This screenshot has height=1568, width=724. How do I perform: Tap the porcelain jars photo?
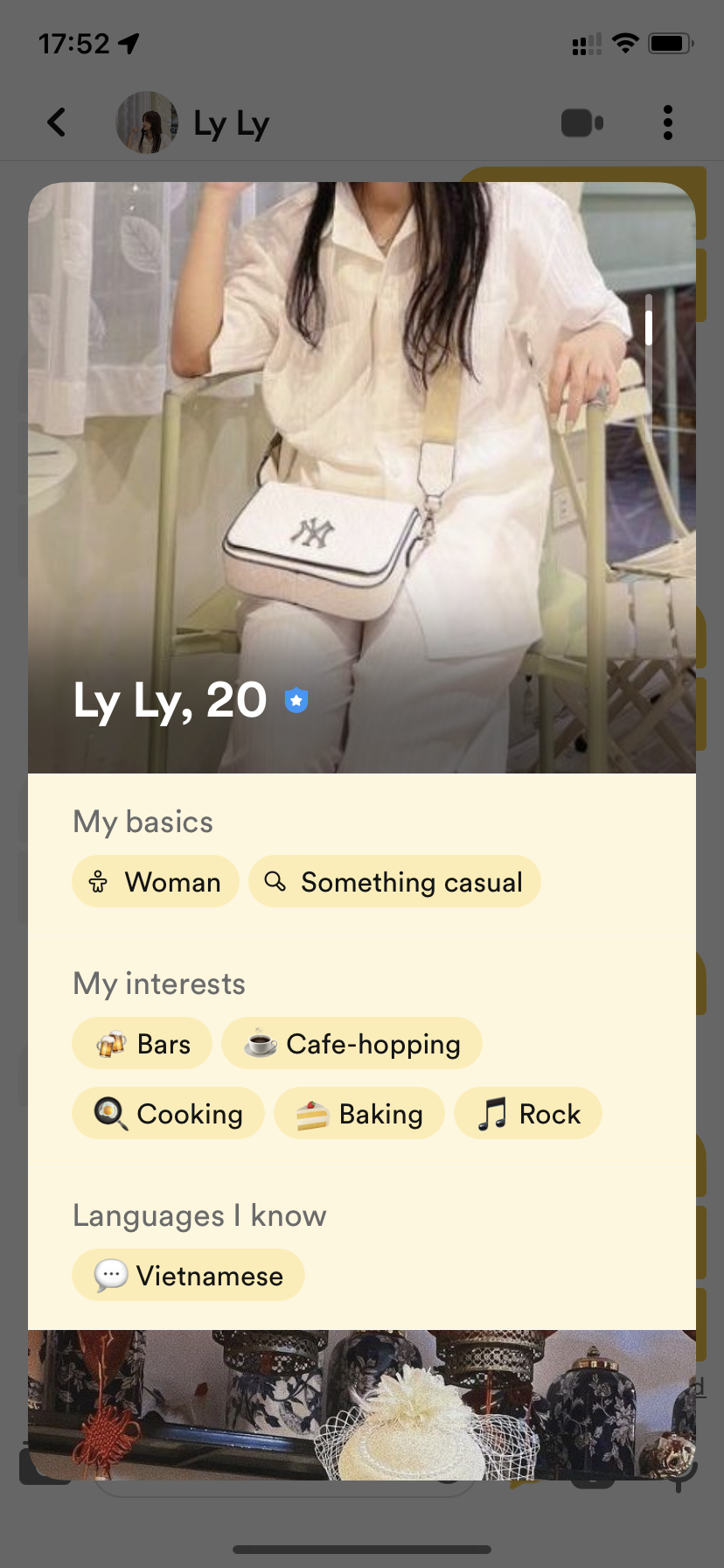coord(362,1404)
